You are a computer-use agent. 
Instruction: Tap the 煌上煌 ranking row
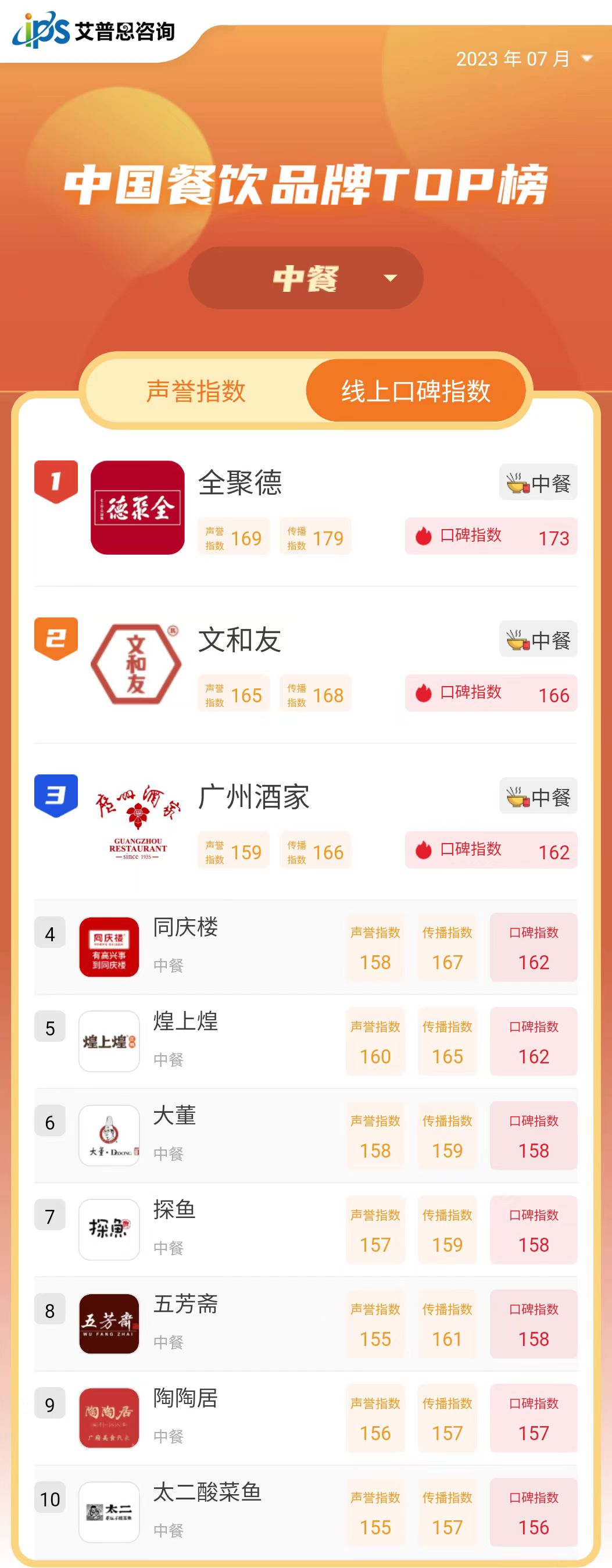tap(185, 1022)
